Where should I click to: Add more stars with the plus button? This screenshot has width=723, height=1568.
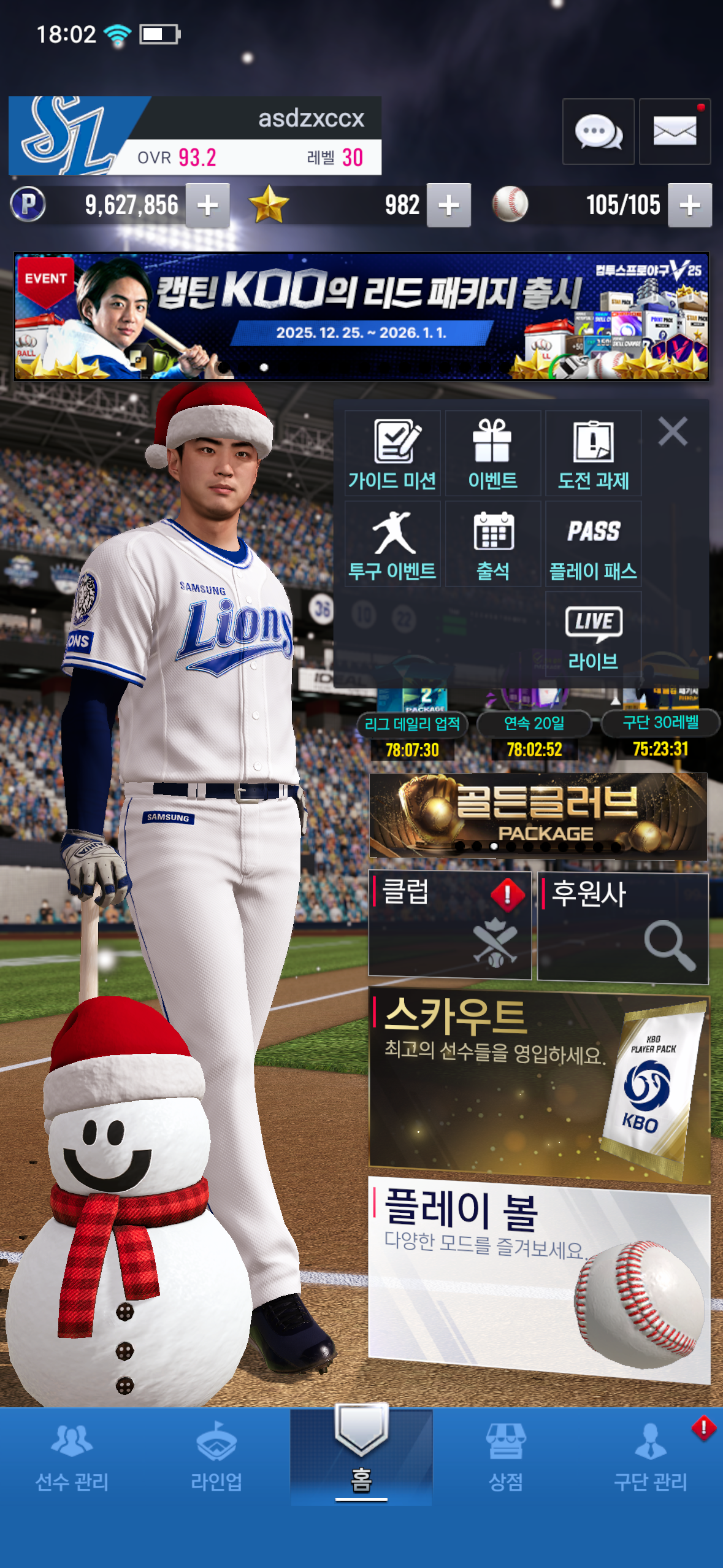click(x=449, y=206)
